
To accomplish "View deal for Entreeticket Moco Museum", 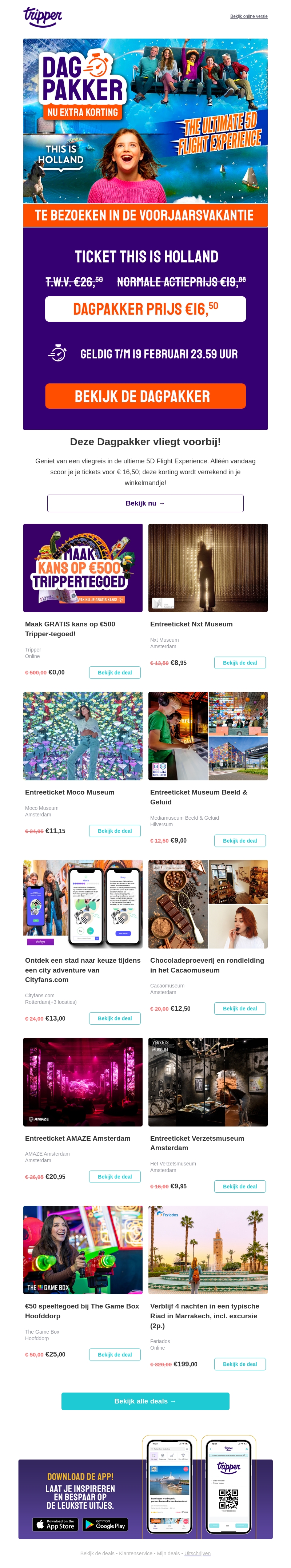I will point(115,831).
